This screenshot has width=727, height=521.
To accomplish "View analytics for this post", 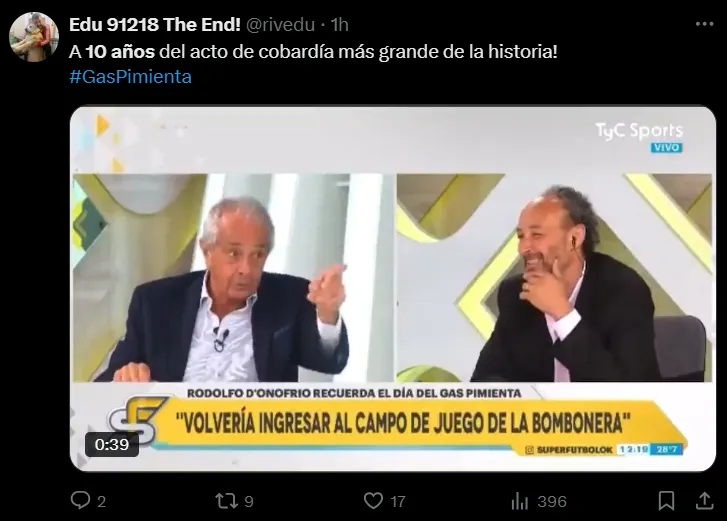I will point(520,500).
